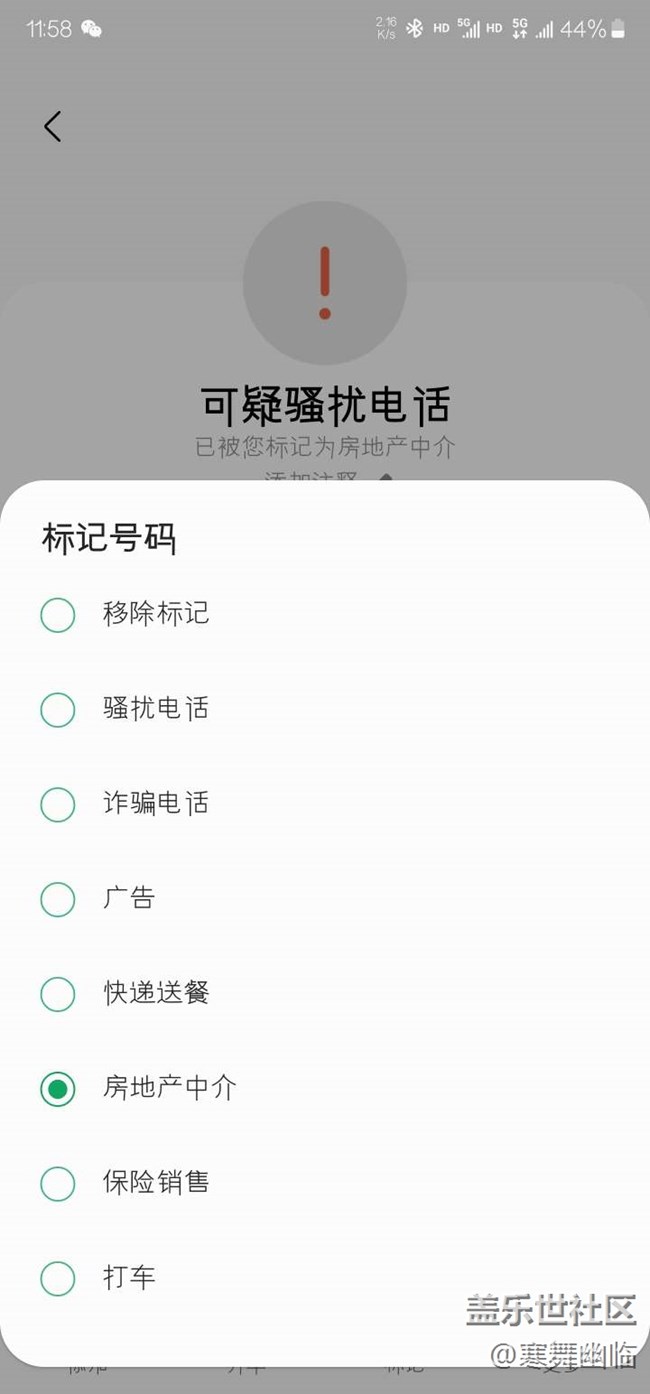Tap the 房地产中介 radio button
650x1394 pixels.
click(x=58, y=1089)
